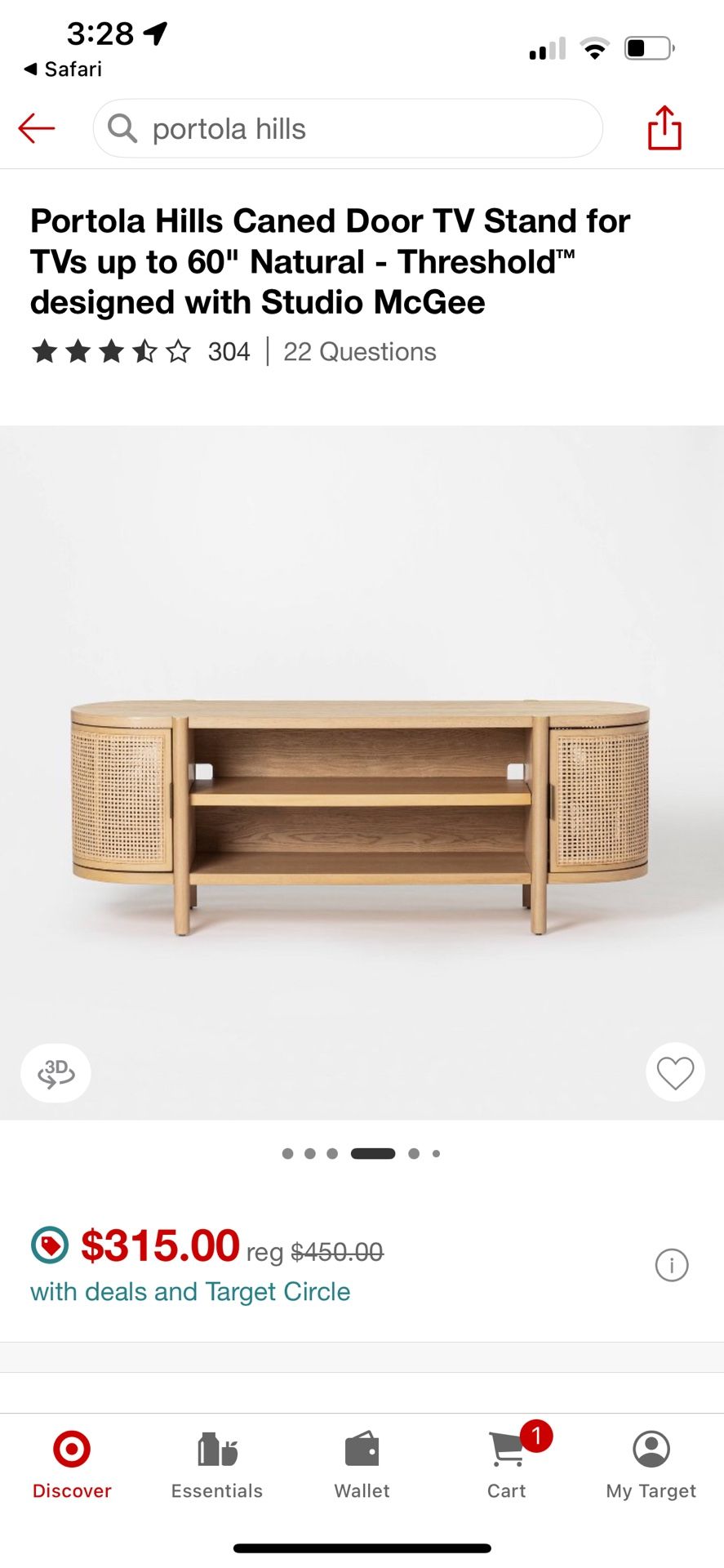Favorite this item with the heart
Viewport: 724px width, 1568px height.
(x=675, y=1073)
